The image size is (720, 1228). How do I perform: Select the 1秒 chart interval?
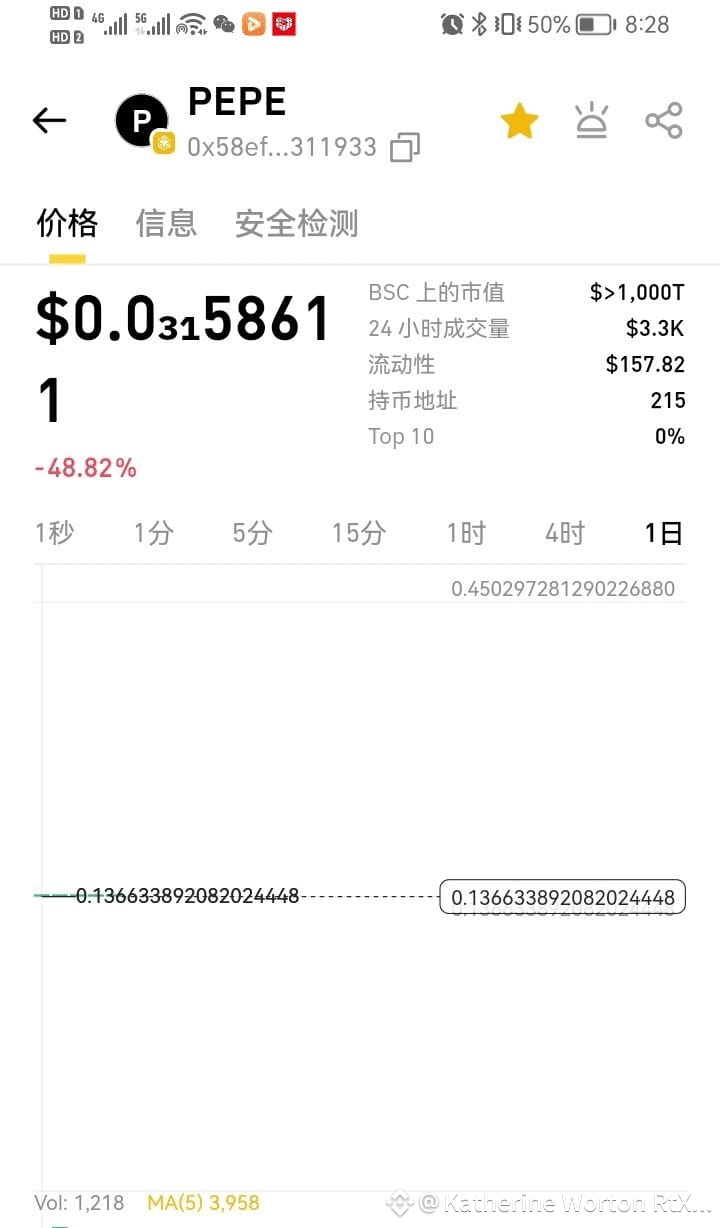[x=55, y=533]
